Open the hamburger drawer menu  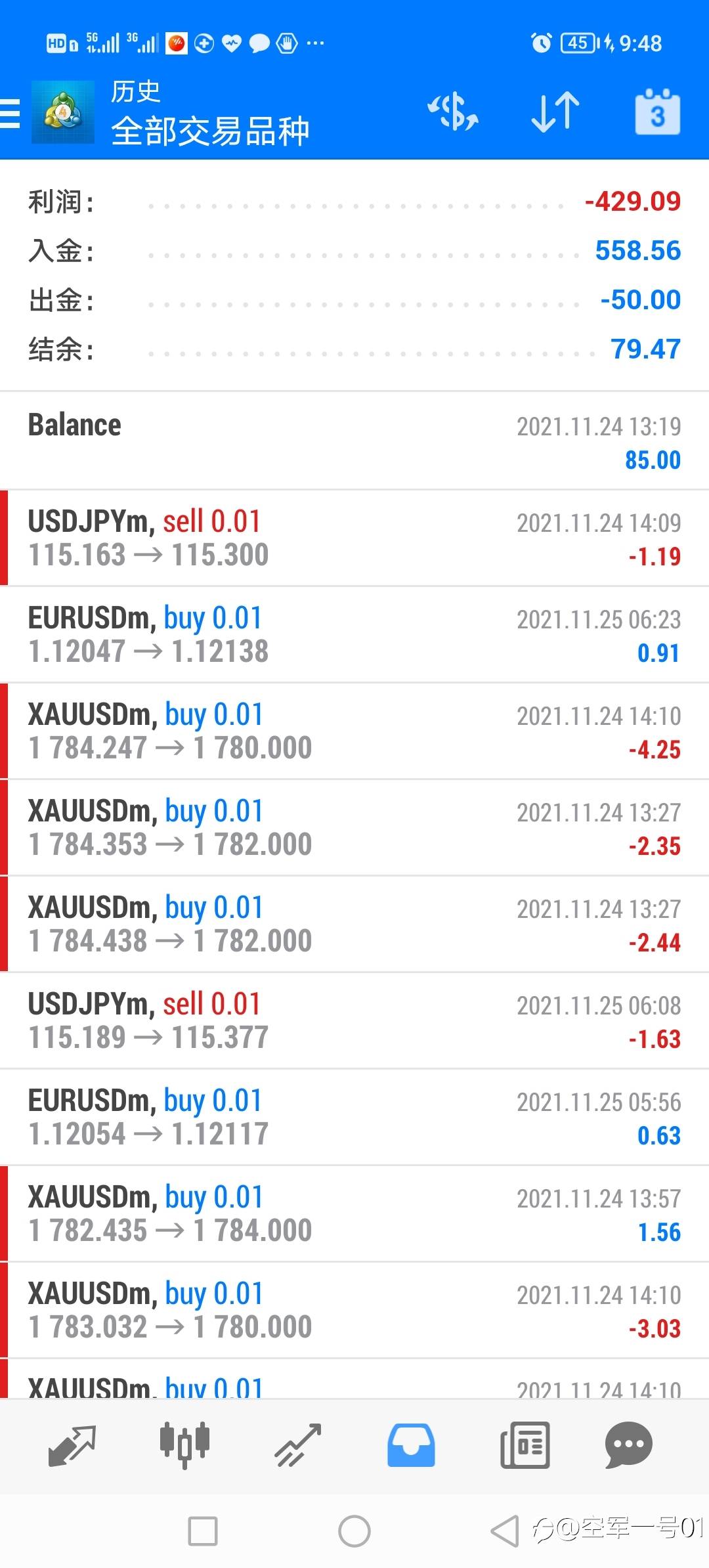pos(10,113)
